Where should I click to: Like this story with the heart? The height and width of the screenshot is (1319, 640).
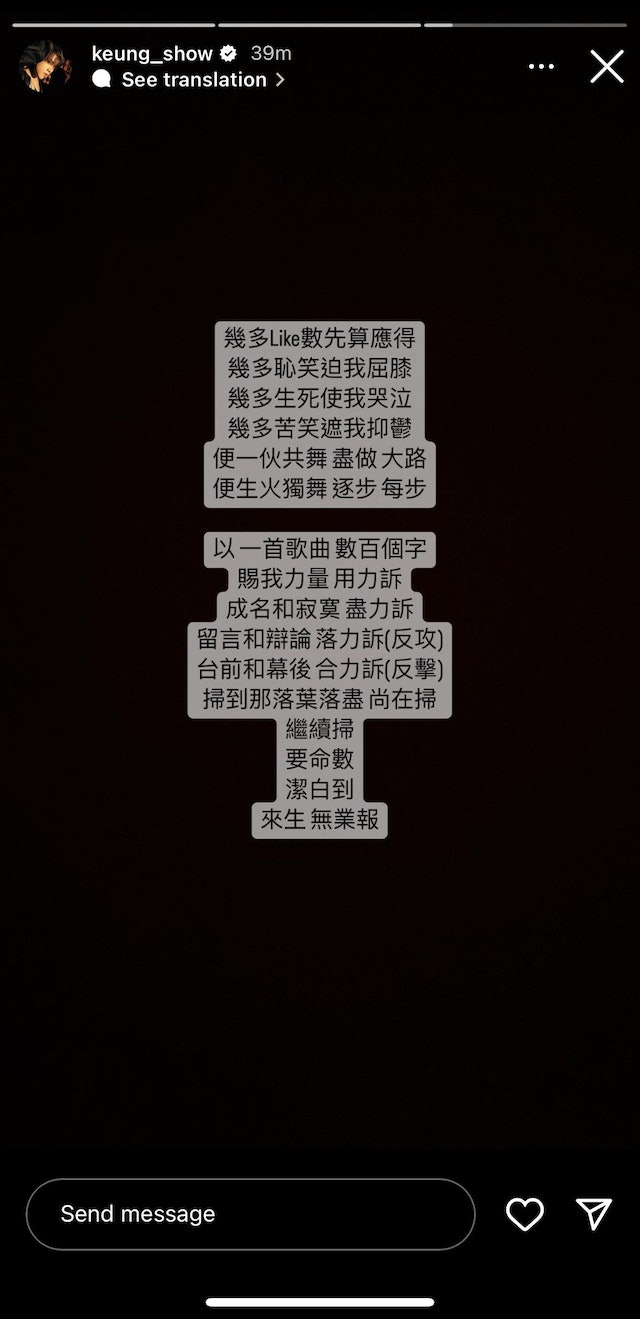pos(524,1214)
